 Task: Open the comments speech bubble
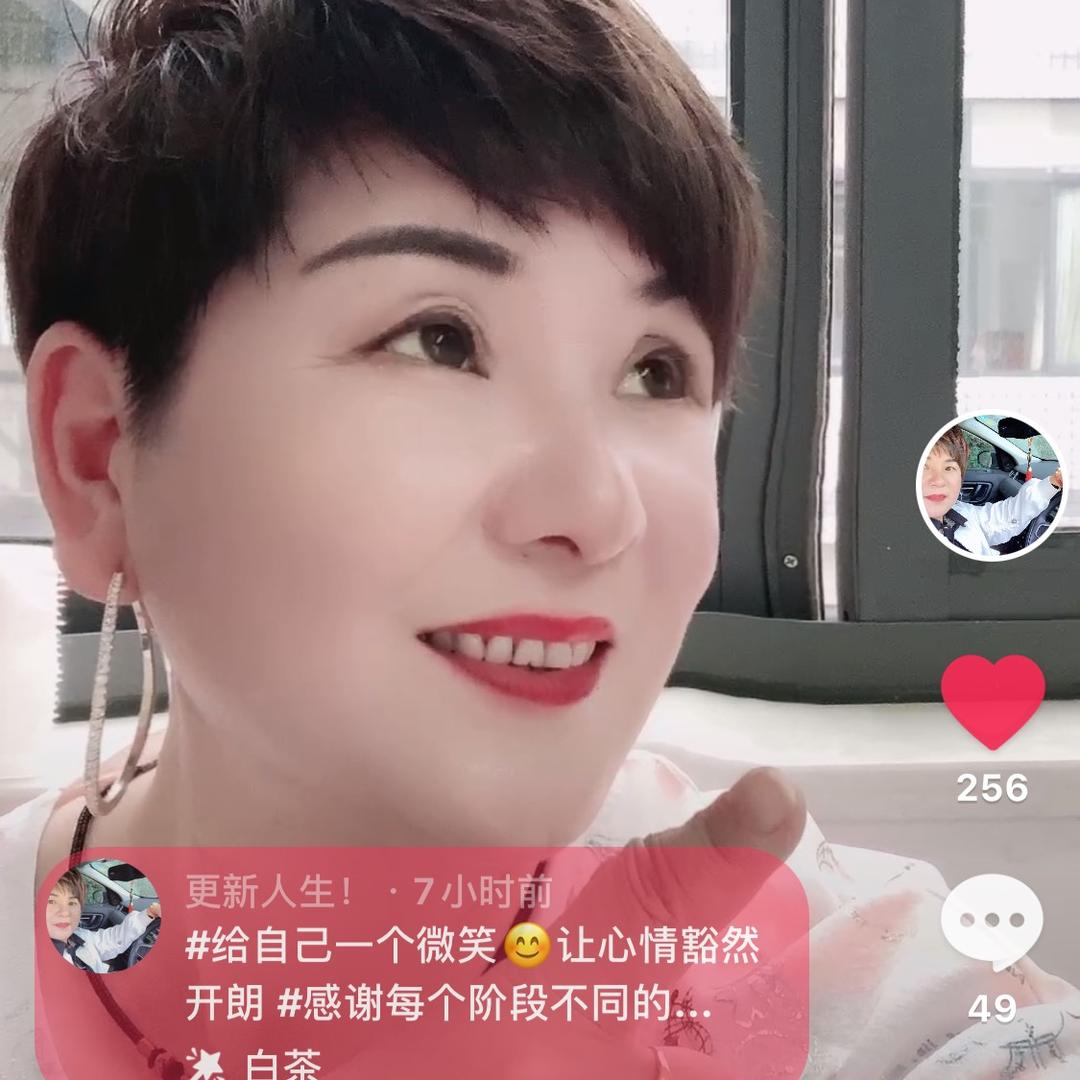(x=992, y=921)
